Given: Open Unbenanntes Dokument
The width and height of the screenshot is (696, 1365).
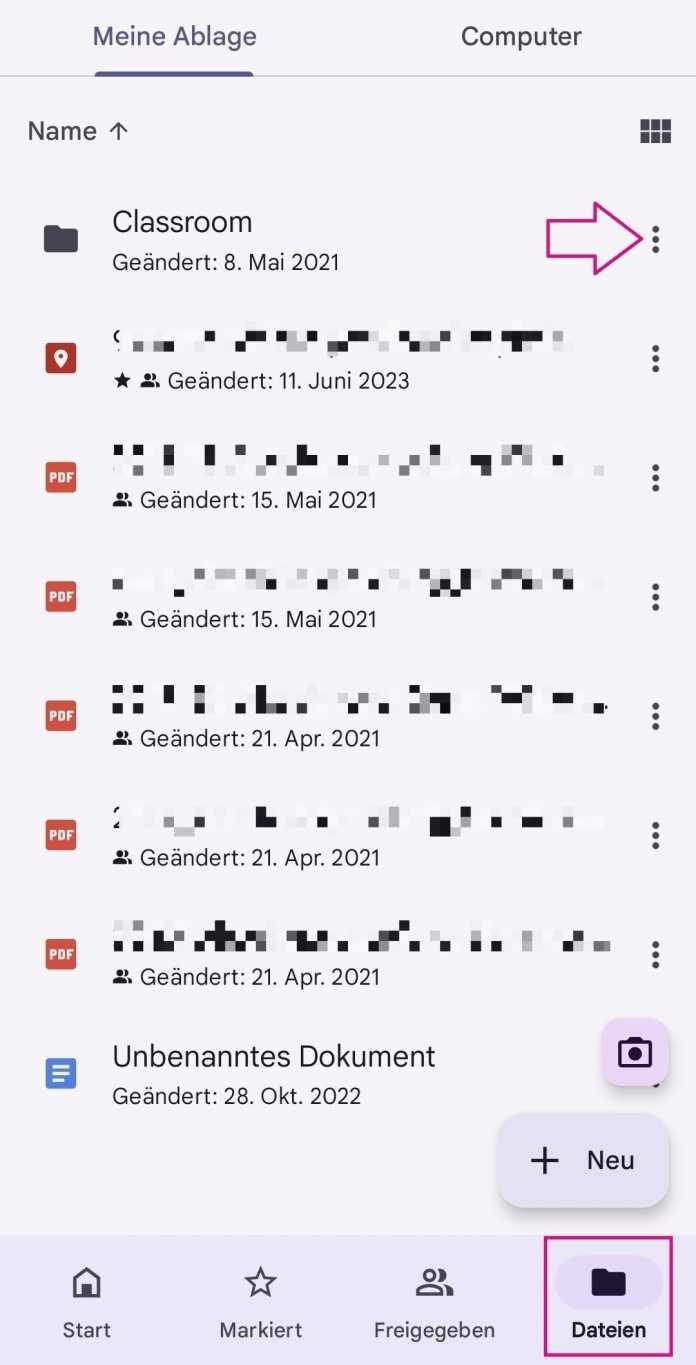Looking at the screenshot, I should point(273,1074).
